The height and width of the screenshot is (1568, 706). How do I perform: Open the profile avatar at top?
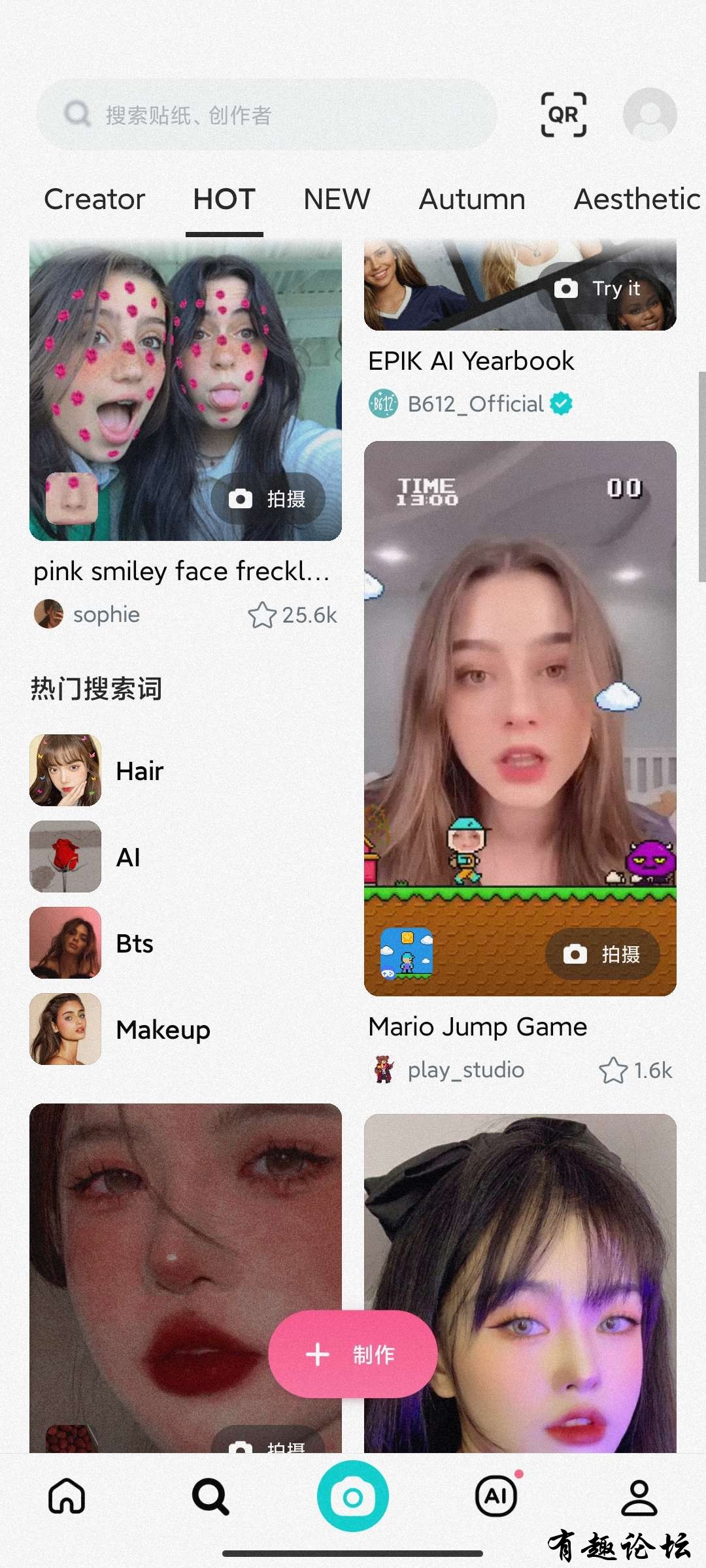click(x=649, y=115)
